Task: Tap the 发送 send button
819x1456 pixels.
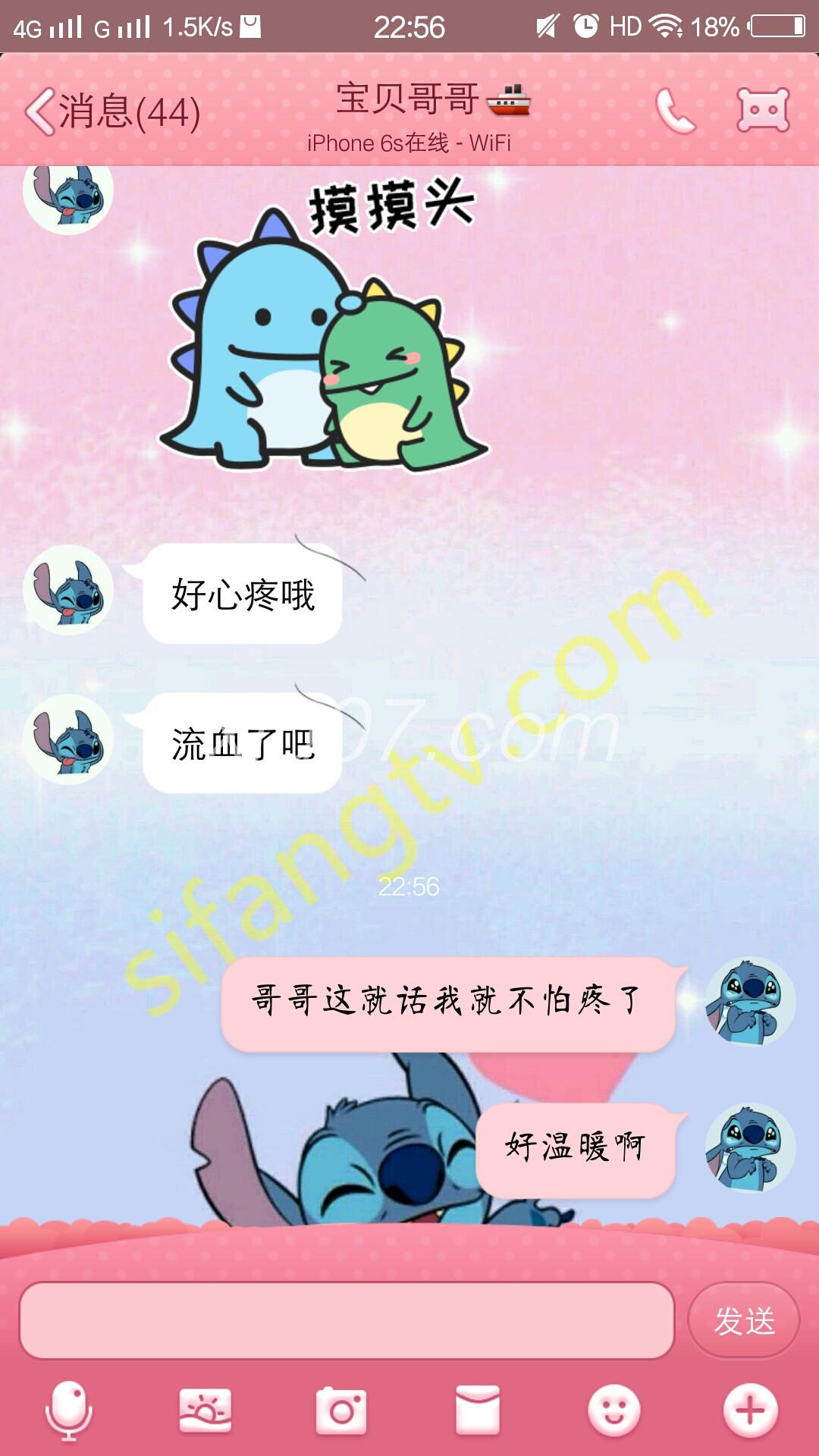Action: click(x=743, y=1321)
